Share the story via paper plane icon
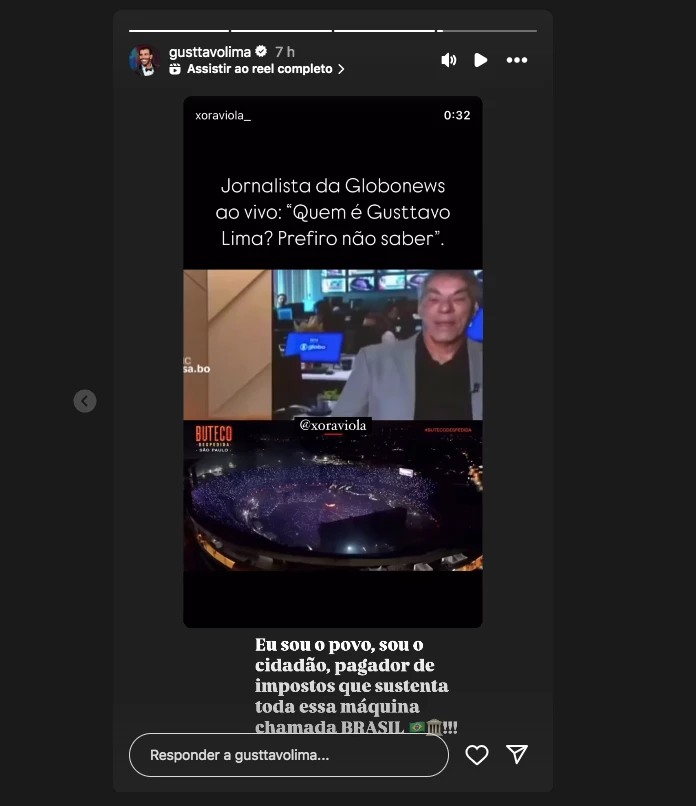 pyautogui.click(x=517, y=755)
